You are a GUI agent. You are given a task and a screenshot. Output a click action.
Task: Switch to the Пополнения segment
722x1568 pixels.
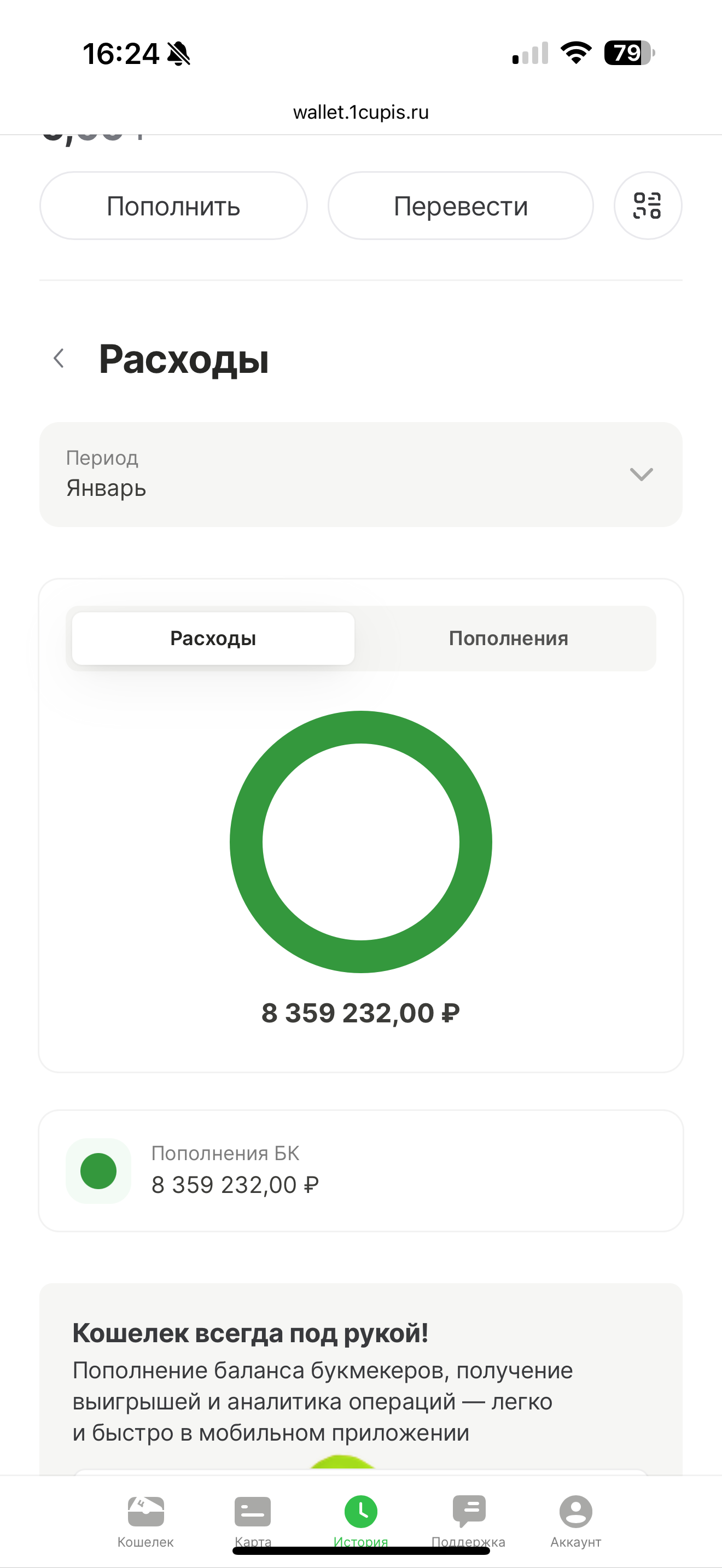[x=508, y=639]
